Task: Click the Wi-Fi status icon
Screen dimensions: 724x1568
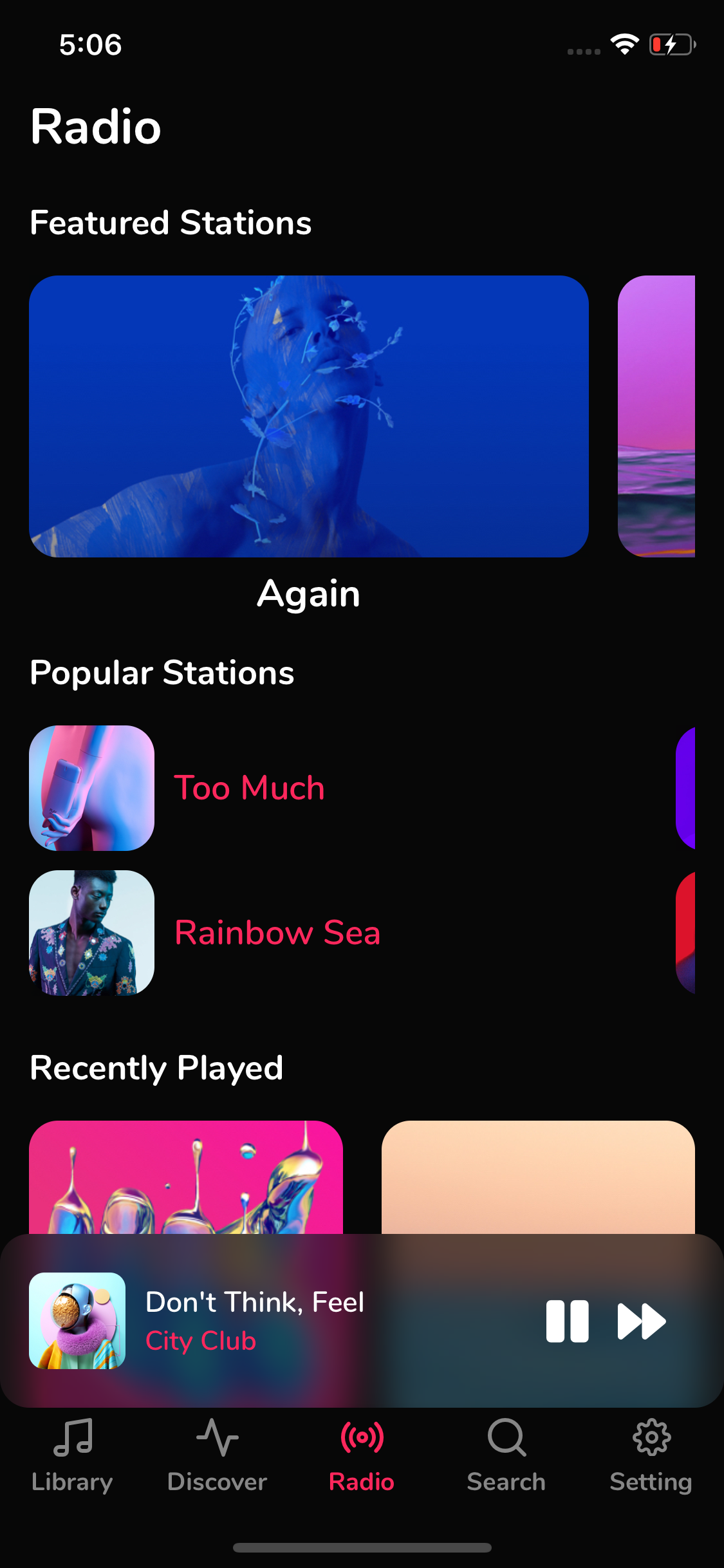Action: coord(623,44)
